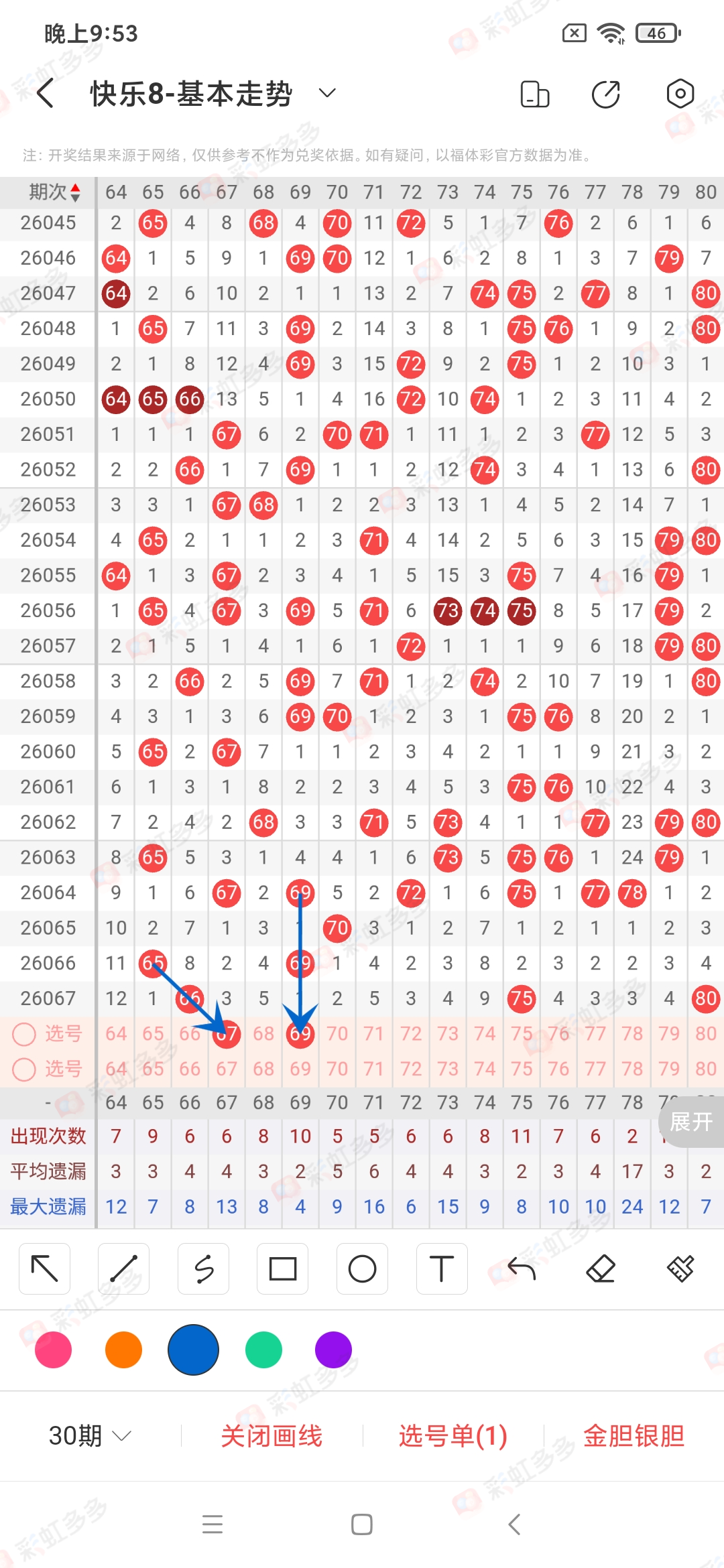This screenshot has width=724, height=1568.
Task: Switch screen orientation with the device icon
Action: 534,94
